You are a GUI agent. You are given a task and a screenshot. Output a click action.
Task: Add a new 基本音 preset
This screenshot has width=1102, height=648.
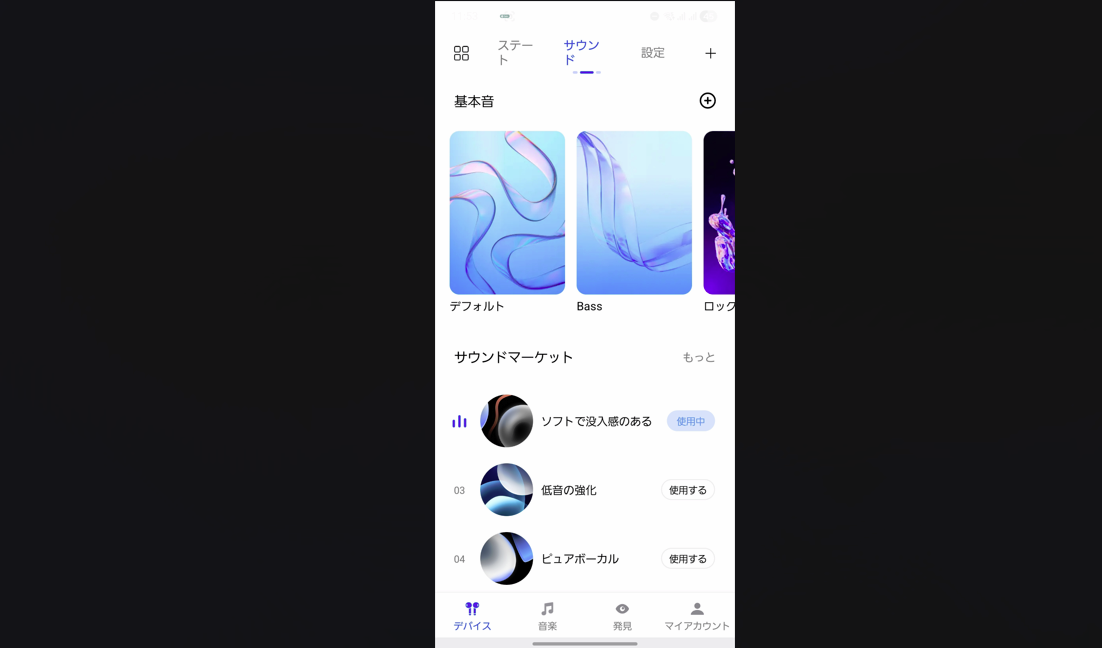click(707, 101)
